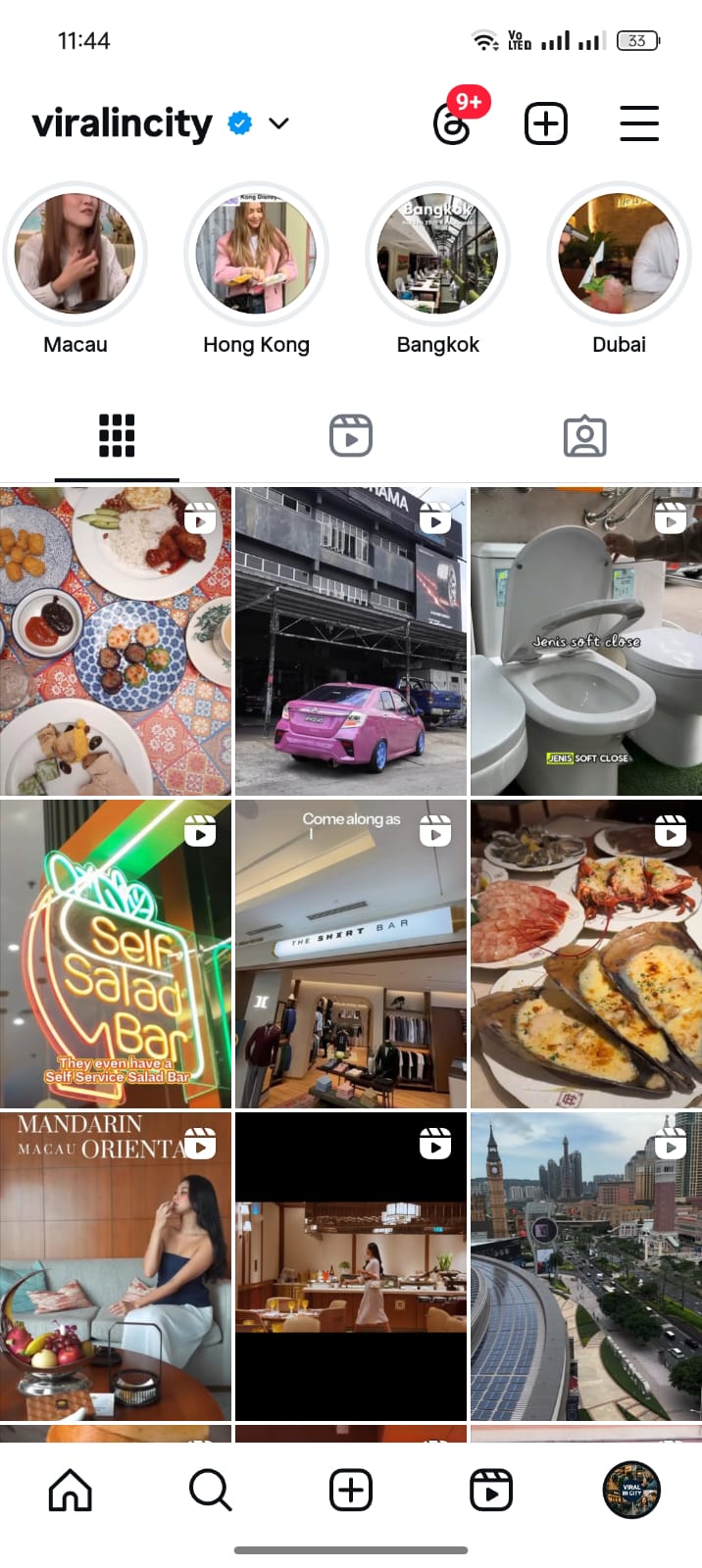Switch to the tagged photos tab
Viewport: 702px width, 1568px height.
pos(585,436)
